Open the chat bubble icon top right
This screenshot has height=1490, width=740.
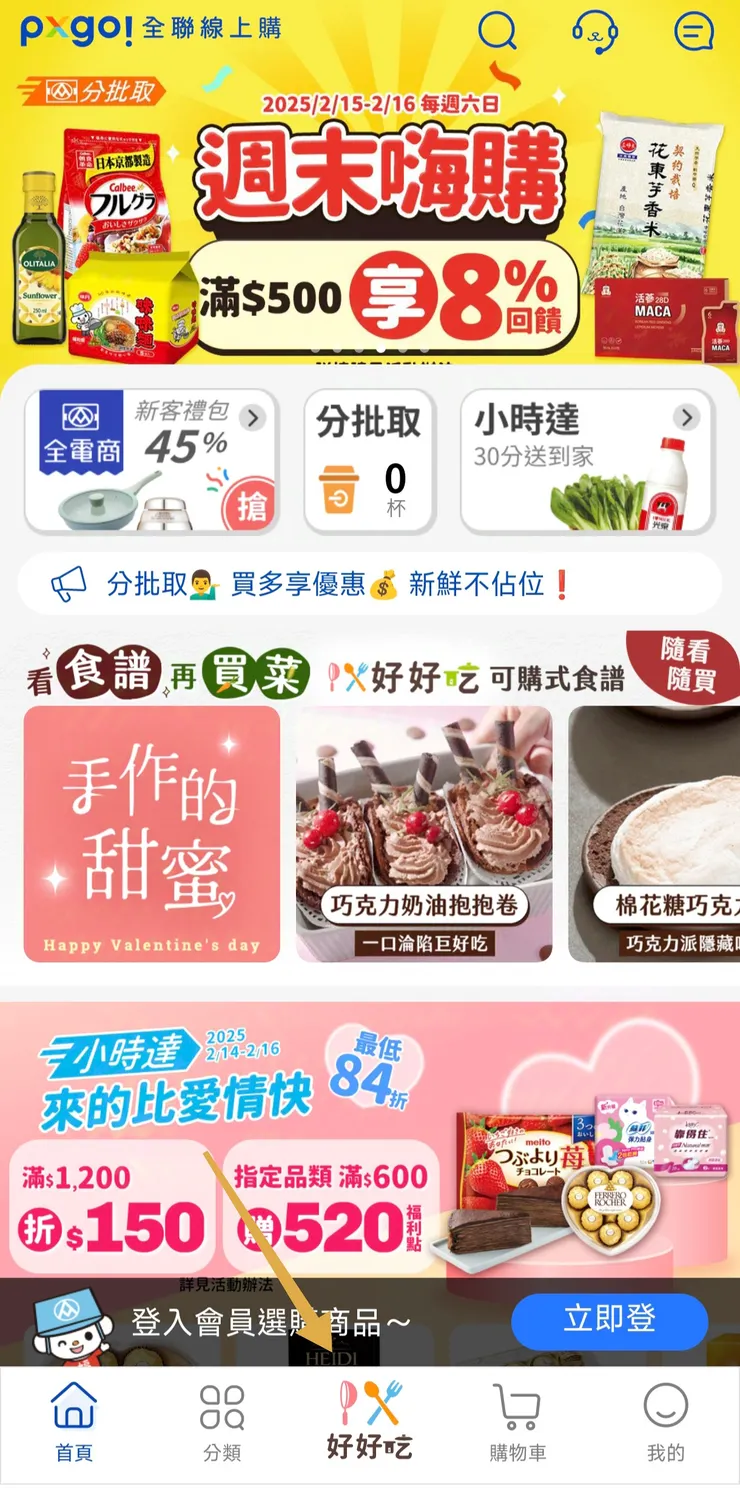[694, 32]
